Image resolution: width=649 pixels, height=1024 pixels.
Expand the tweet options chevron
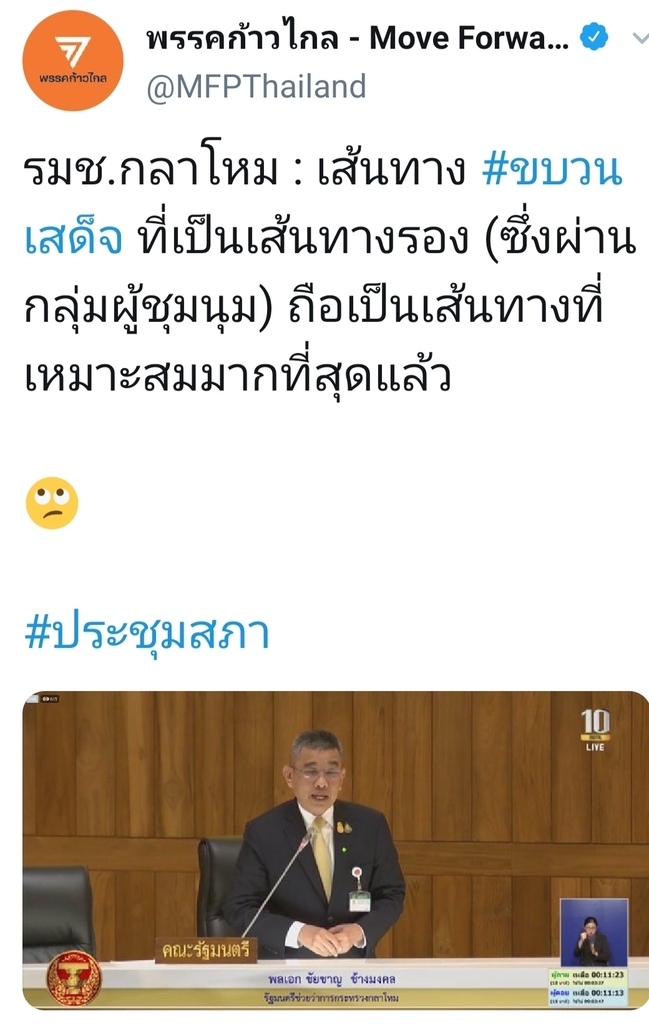click(639, 38)
